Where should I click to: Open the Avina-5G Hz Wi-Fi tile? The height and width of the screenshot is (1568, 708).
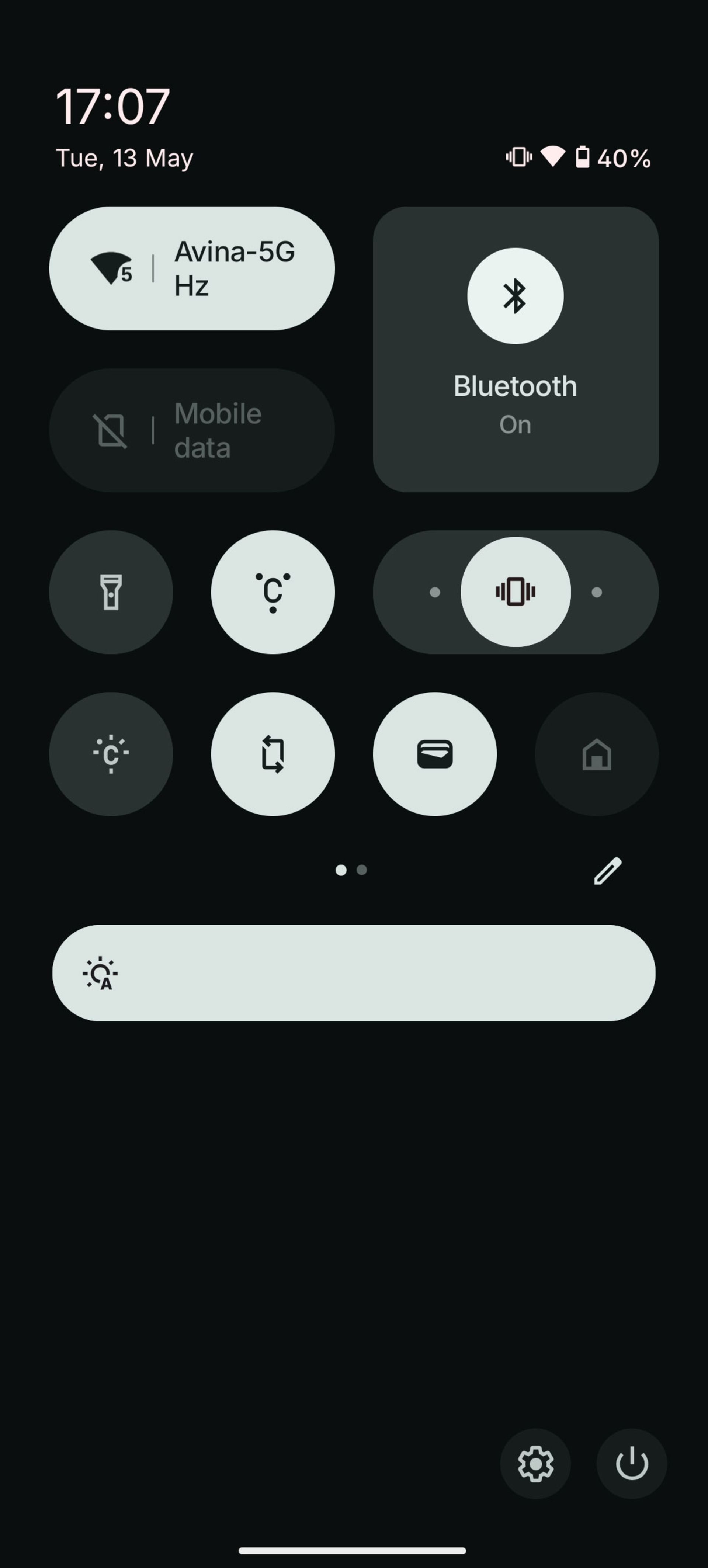tap(192, 268)
